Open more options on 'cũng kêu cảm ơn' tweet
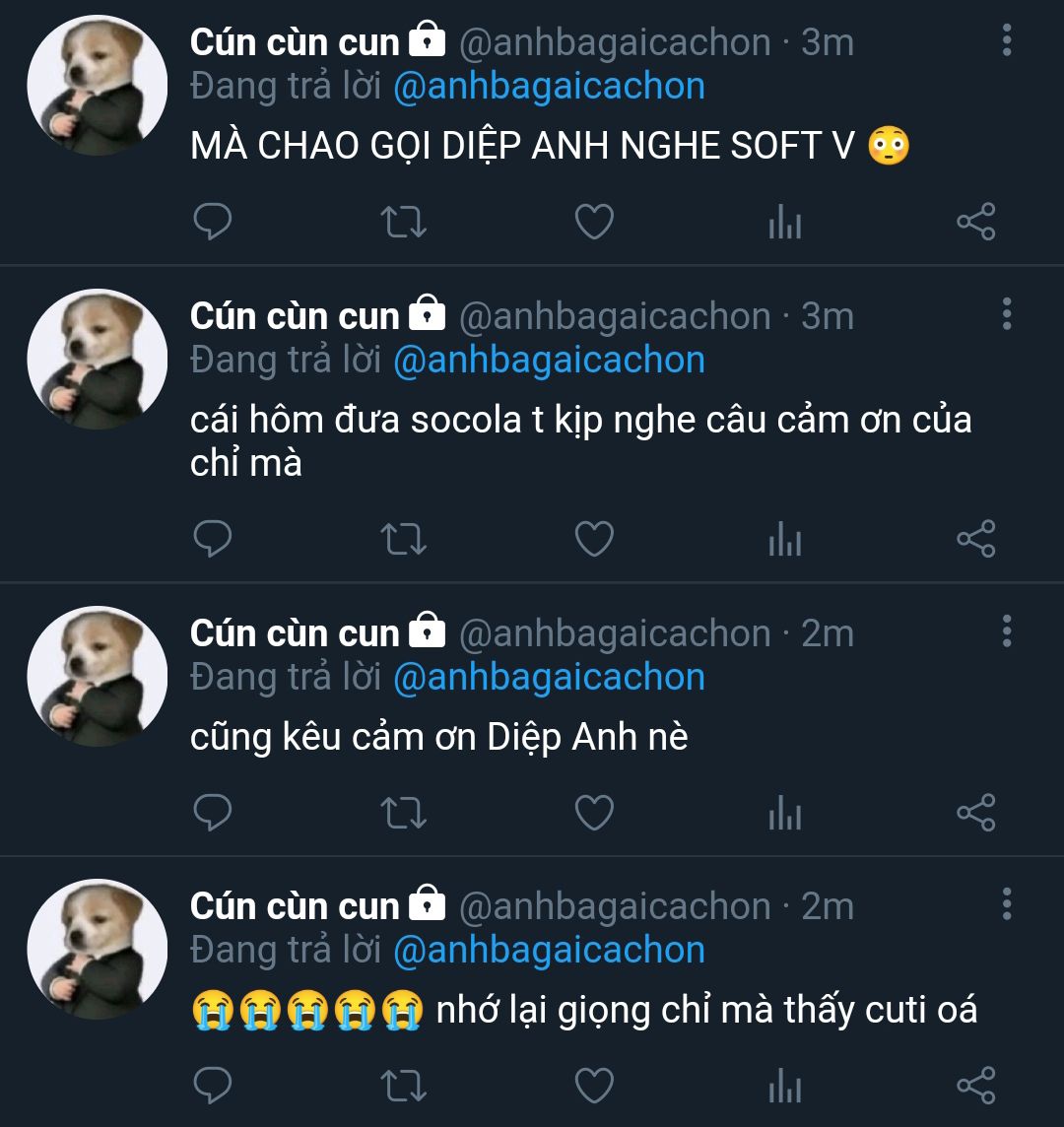The width and height of the screenshot is (1064, 1127). click(x=1007, y=630)
